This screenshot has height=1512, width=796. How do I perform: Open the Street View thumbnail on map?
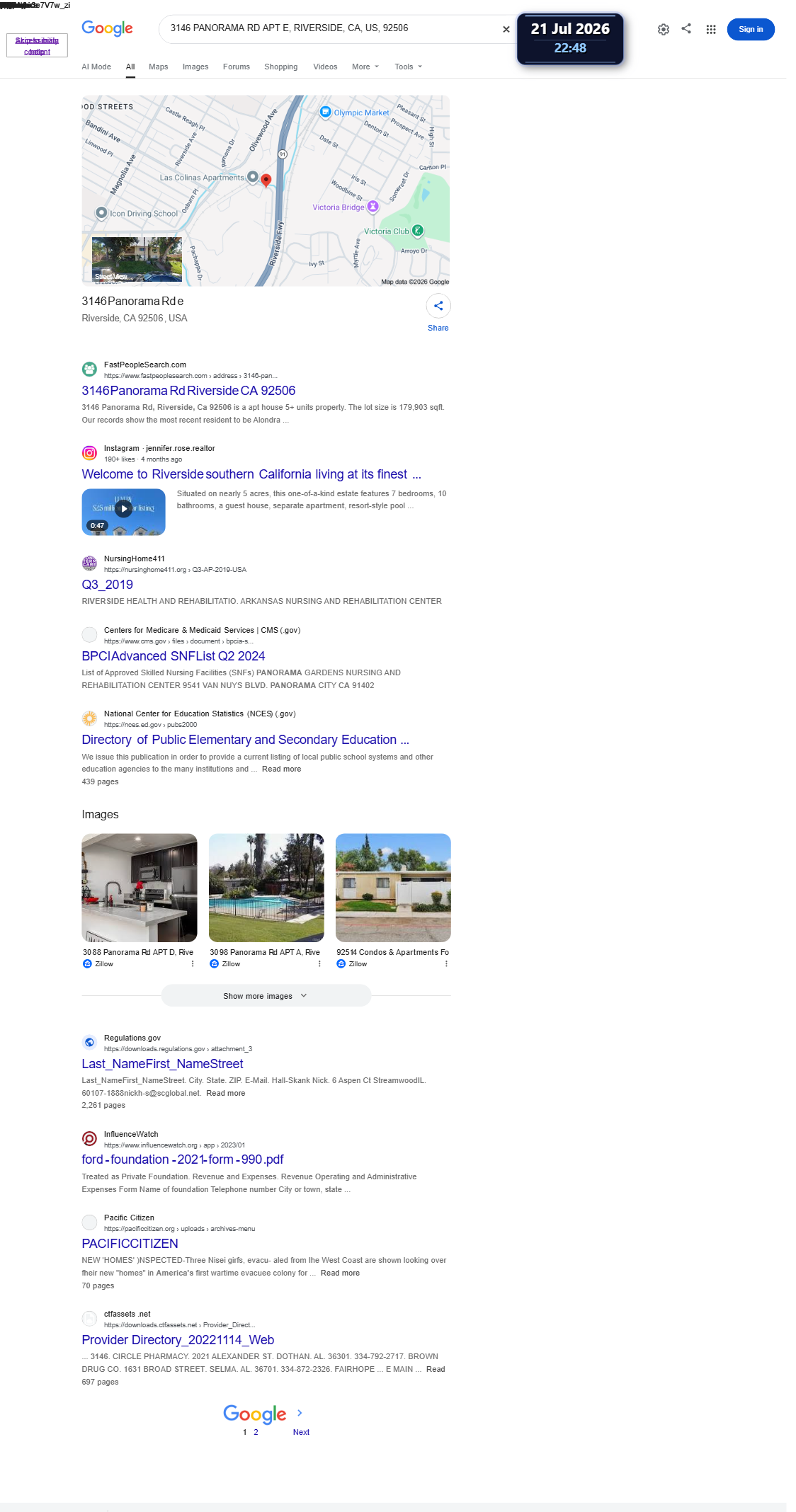tap(137, 260)
